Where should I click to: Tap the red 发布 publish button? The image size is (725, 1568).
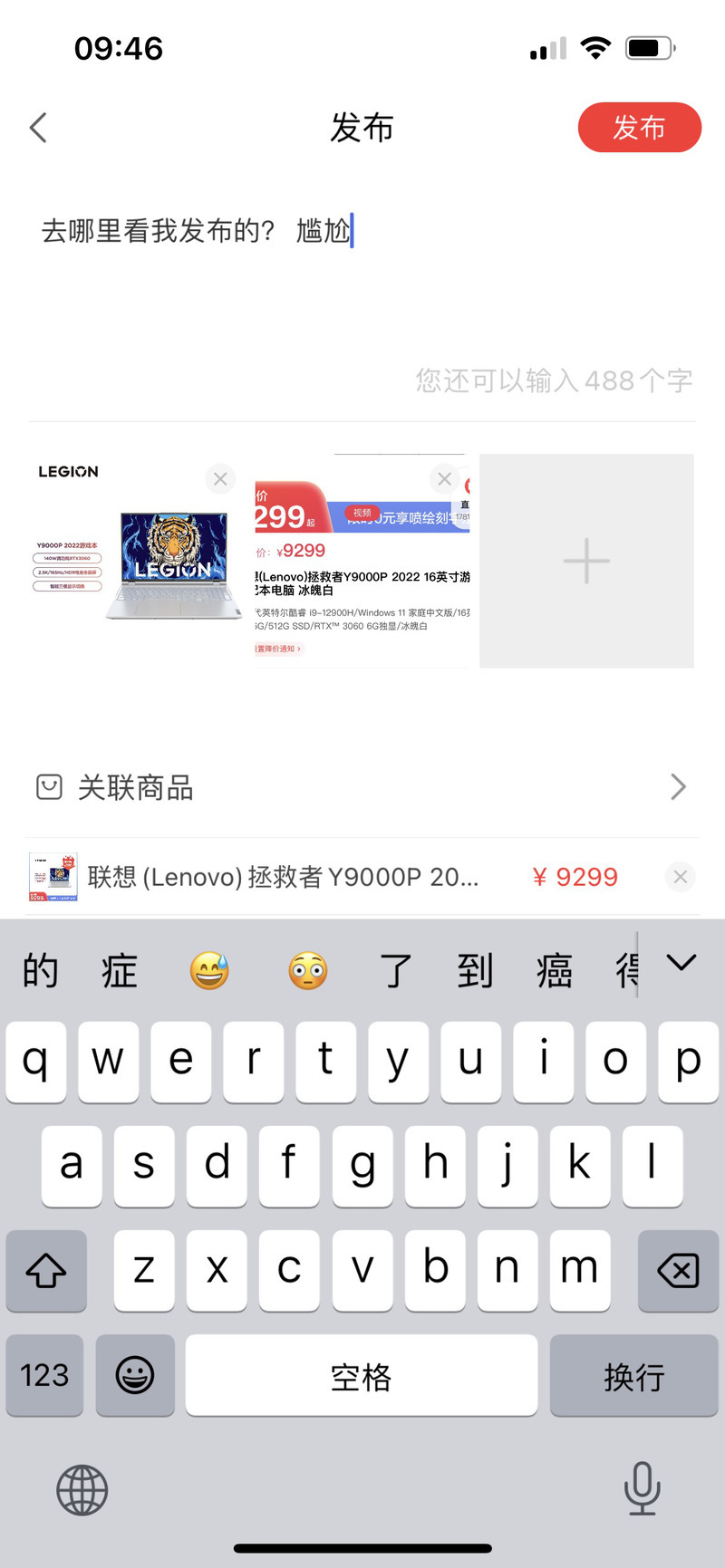(x=639, y=128)
